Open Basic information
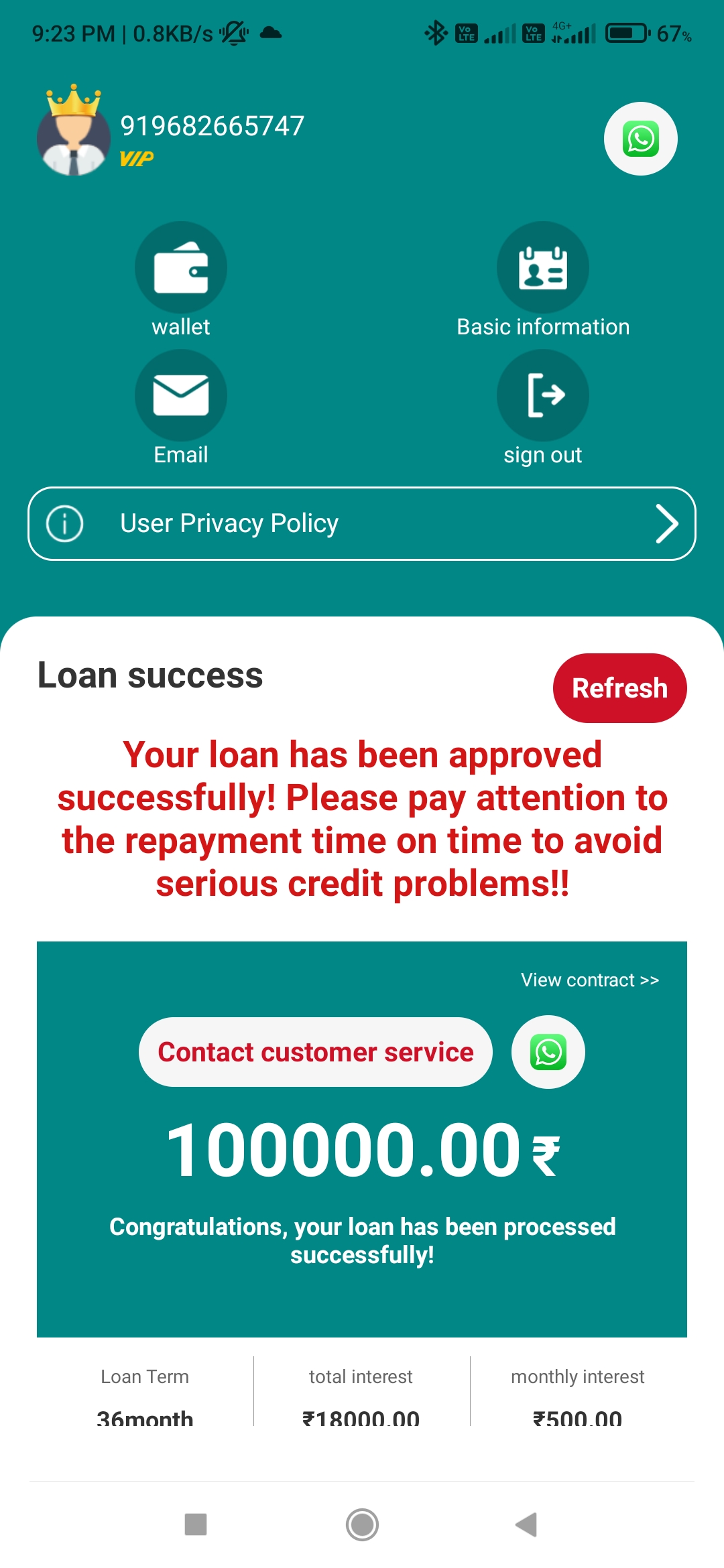The image size is (724, 1568). tap(542, 268)
